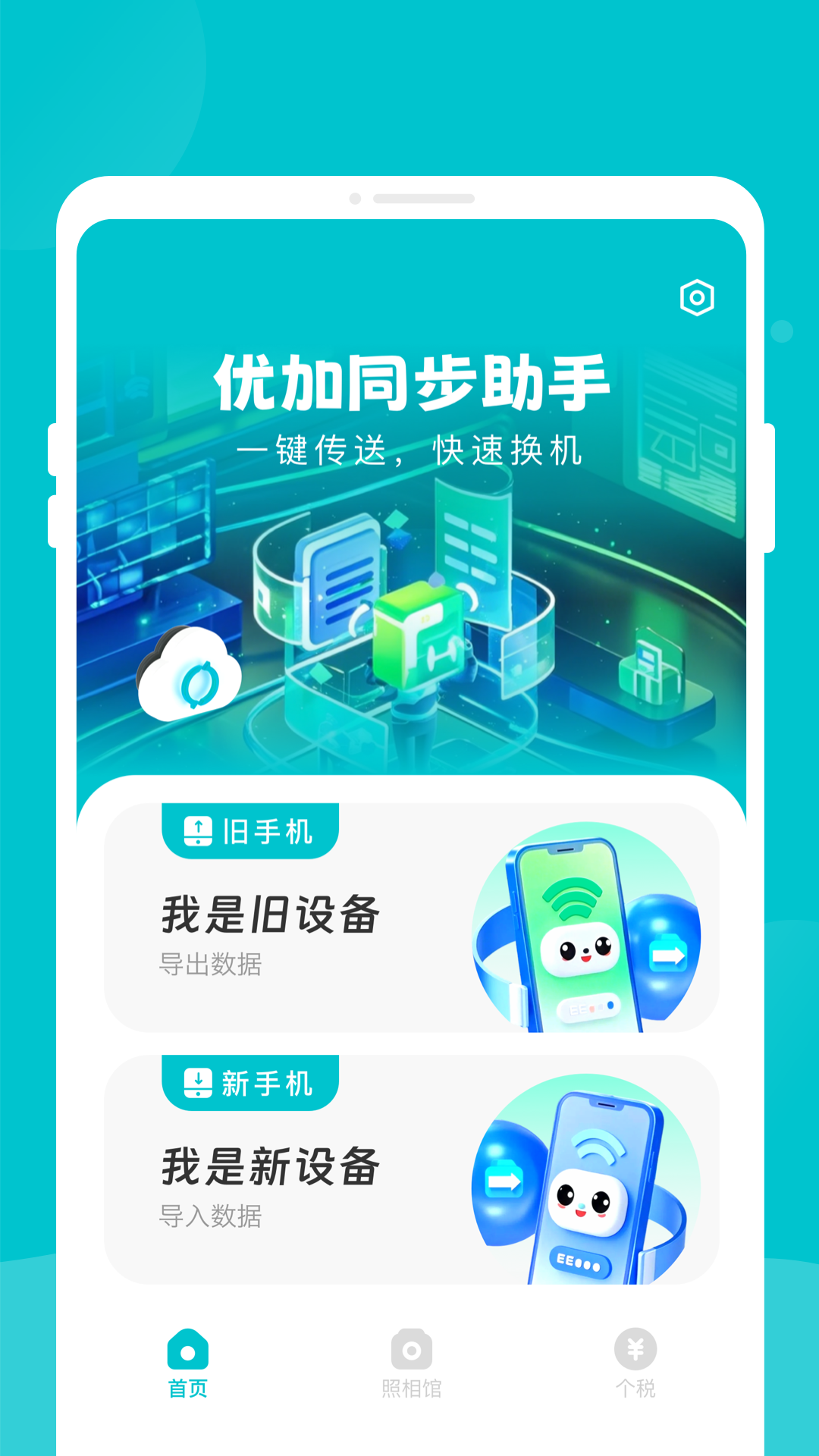This screenshot has width=819, height=1456.
Task: Open the settings gear icon
Action: (x=698, y=299)
